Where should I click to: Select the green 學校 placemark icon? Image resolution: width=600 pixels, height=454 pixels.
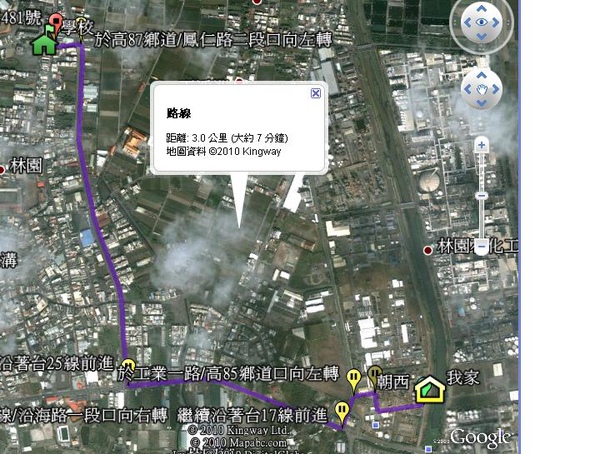click(44, 42)
